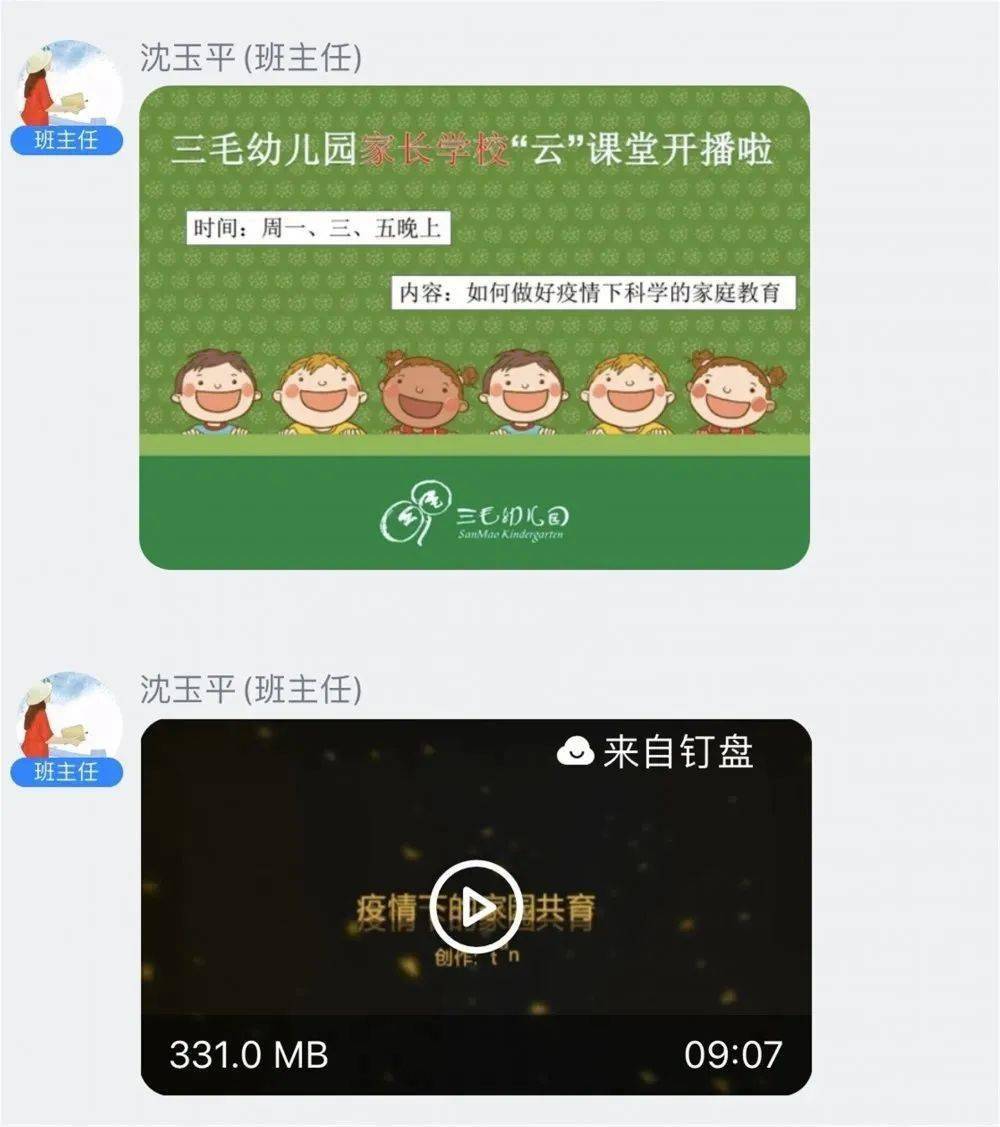Open 沈玉平's avatar above the image message

tap(67, 92)
